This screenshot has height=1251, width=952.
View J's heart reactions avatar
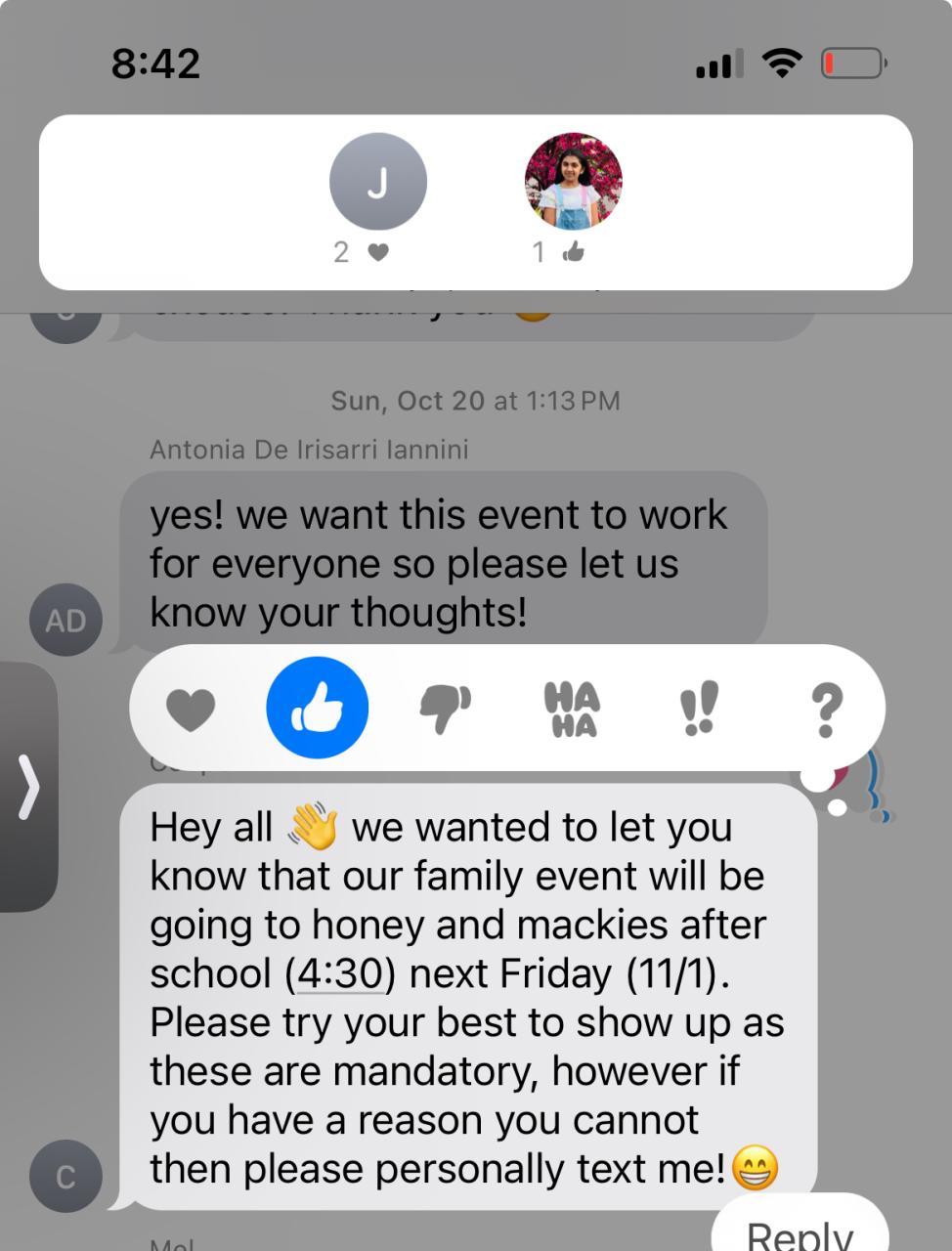click(377, 183)
